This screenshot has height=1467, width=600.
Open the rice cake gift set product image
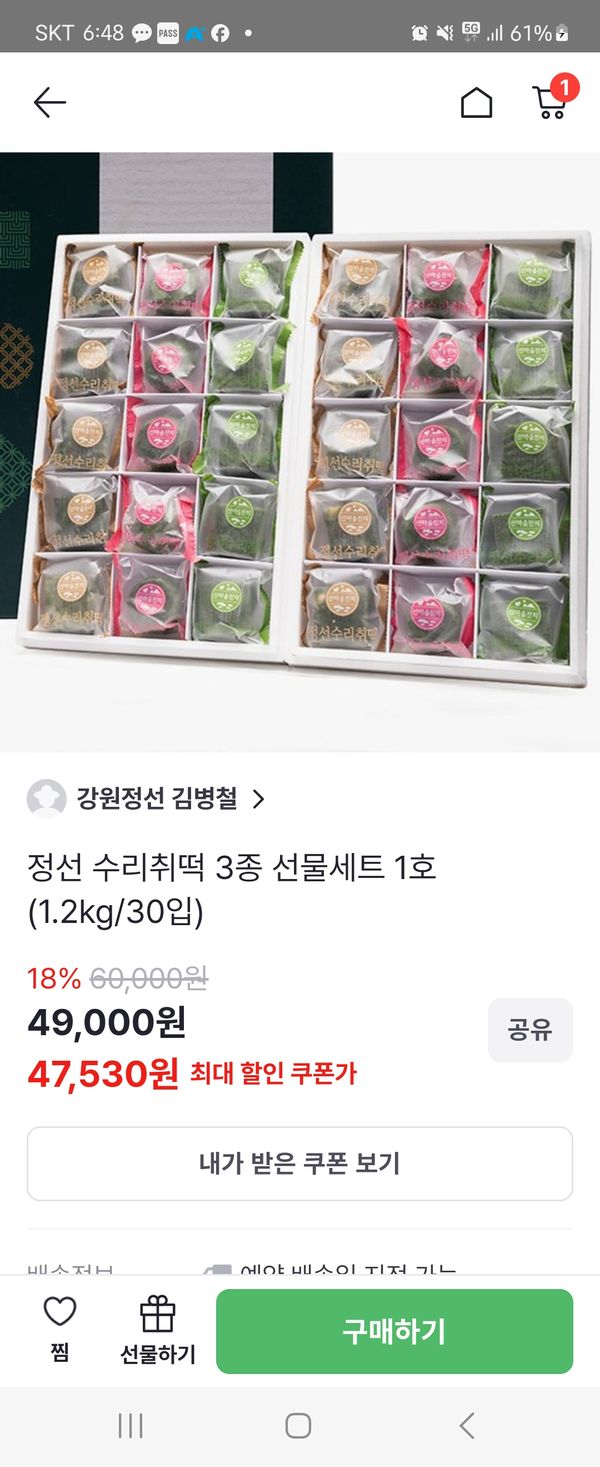coord(300,450)
